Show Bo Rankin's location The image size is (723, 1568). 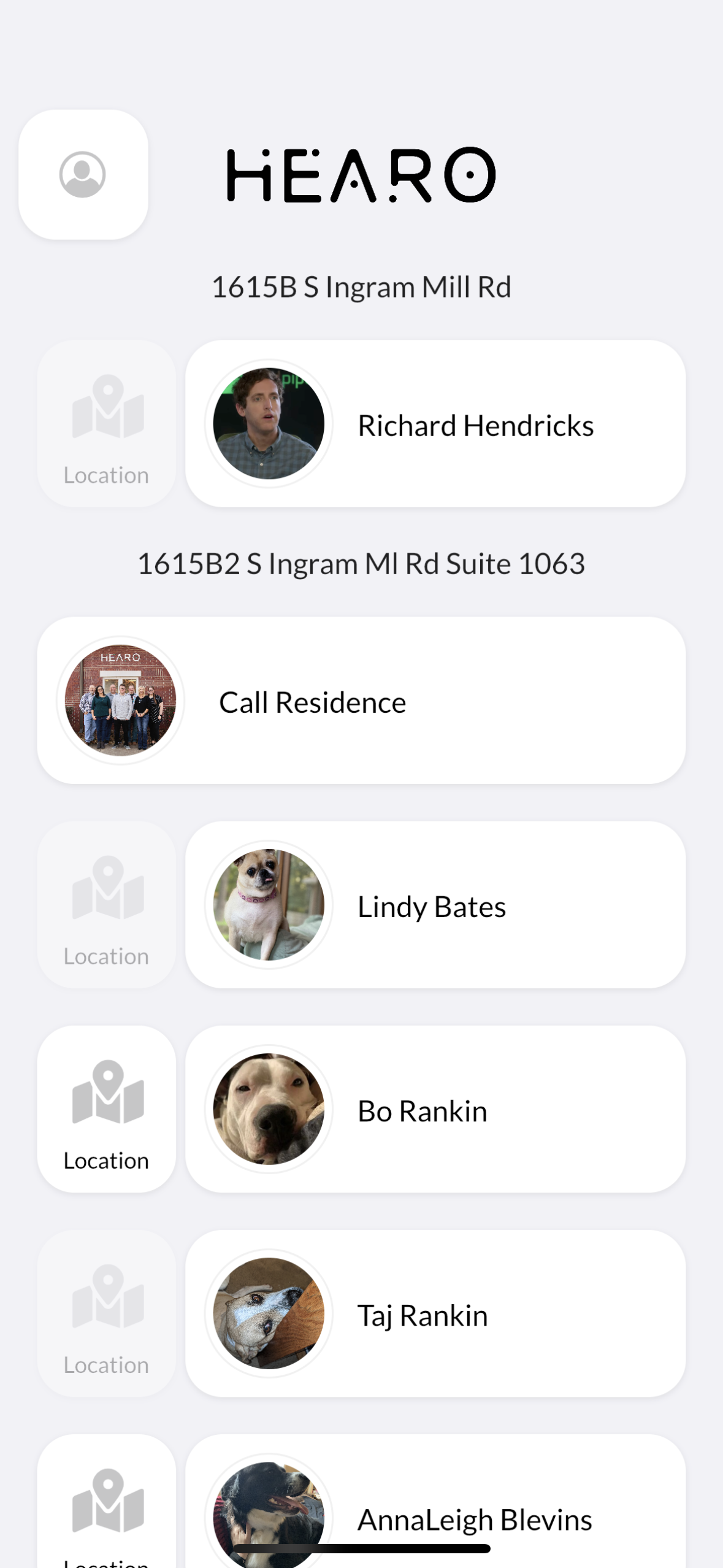[x=107, y=1109]
